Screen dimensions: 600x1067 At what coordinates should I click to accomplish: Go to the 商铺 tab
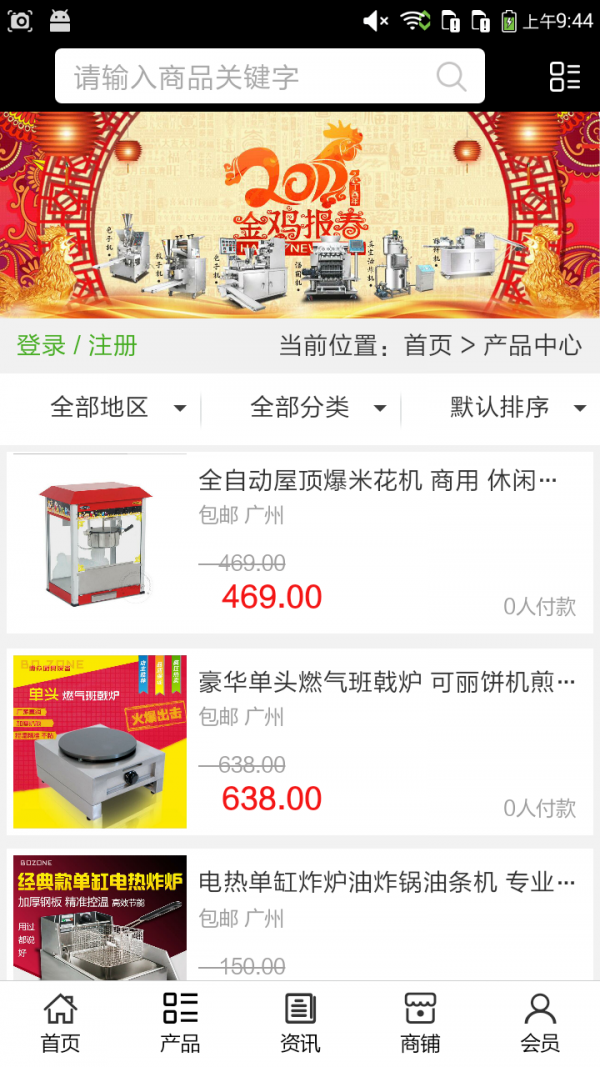click(x=420, y=1022)
